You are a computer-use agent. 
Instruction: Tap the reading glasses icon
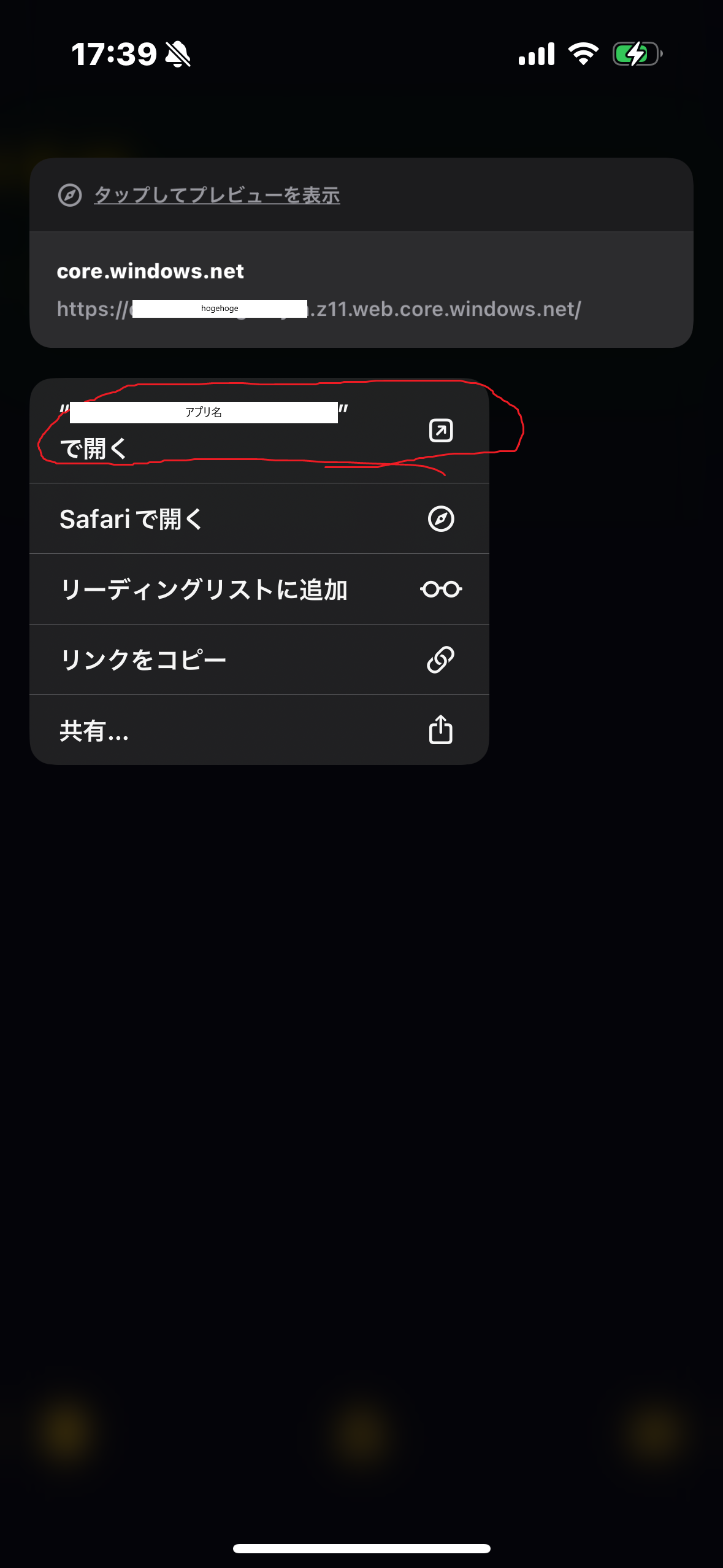click(x=441, y=588)
